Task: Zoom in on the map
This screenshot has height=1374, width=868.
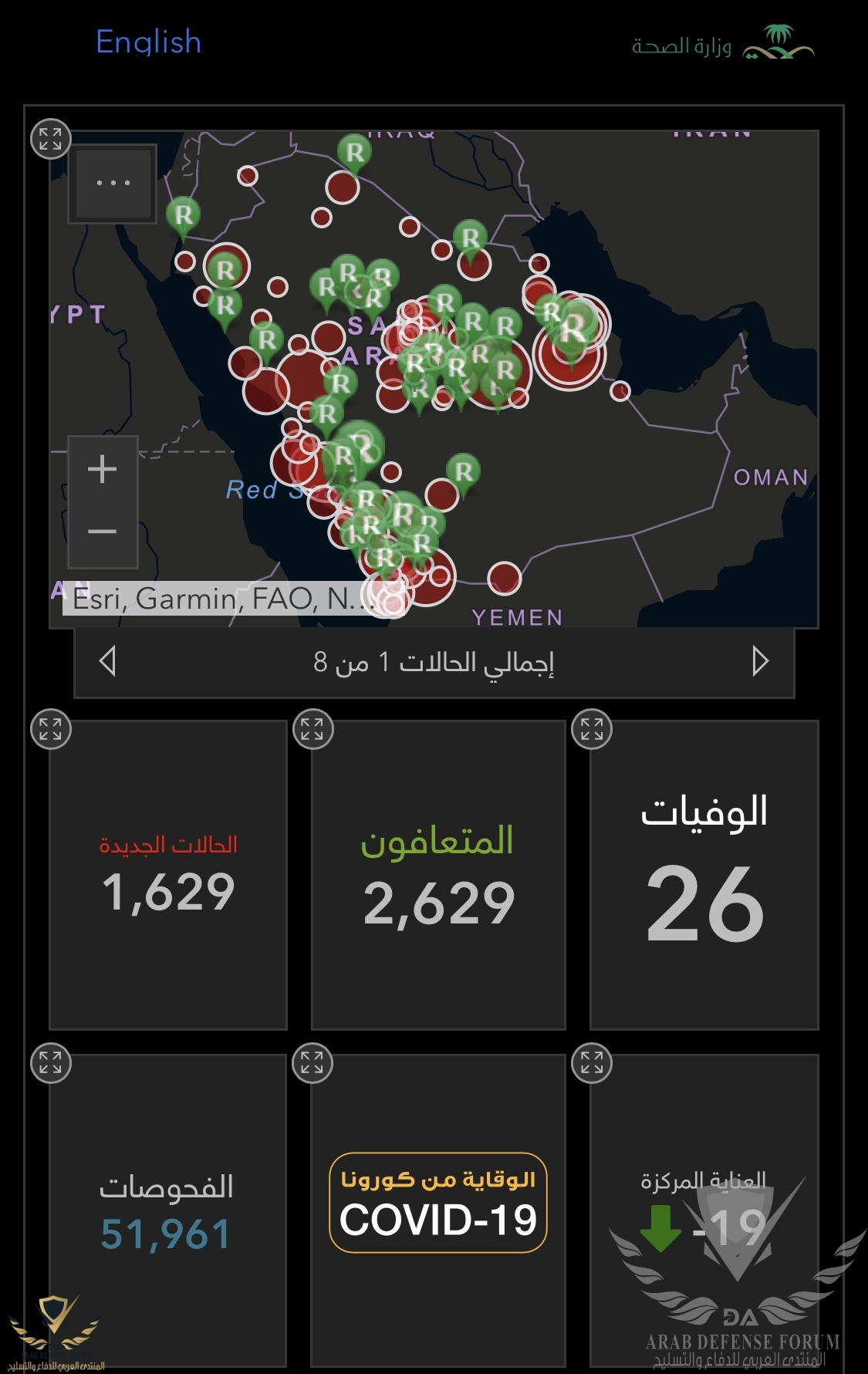Action: tap(103, 469)
